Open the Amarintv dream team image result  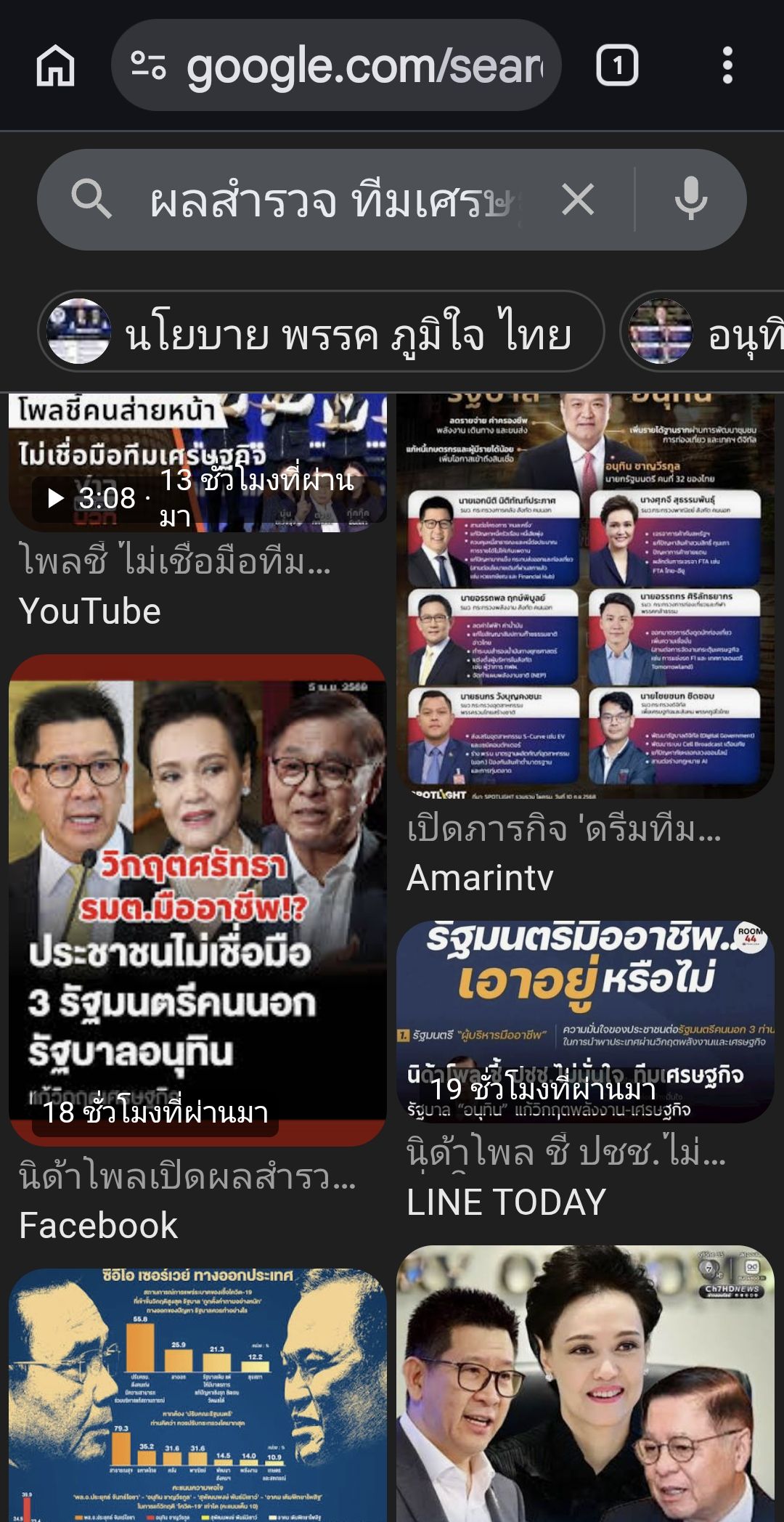click(585, 595)
